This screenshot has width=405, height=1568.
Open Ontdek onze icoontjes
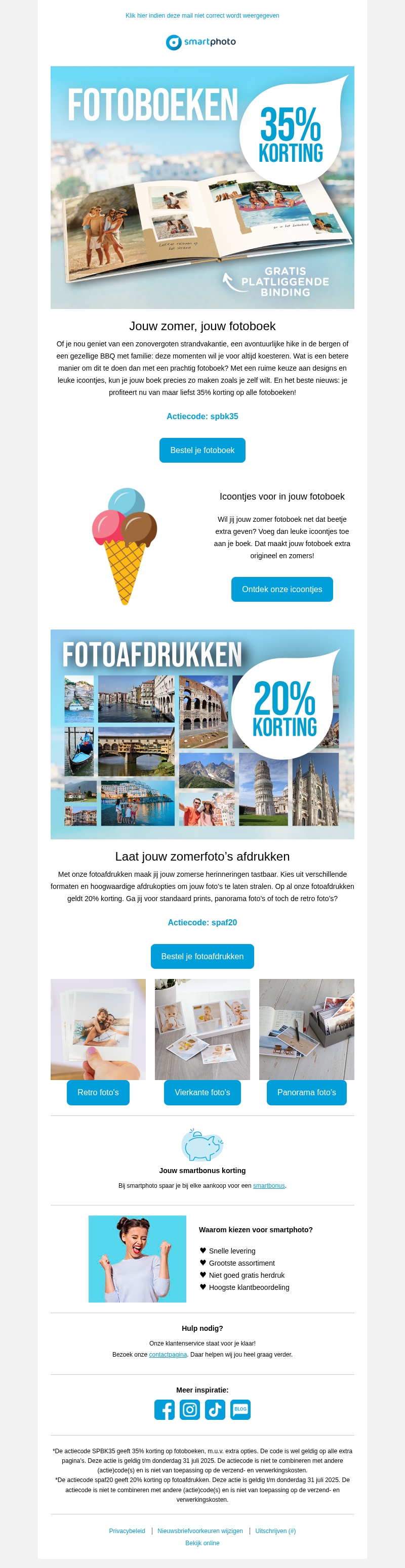[281, 589]
